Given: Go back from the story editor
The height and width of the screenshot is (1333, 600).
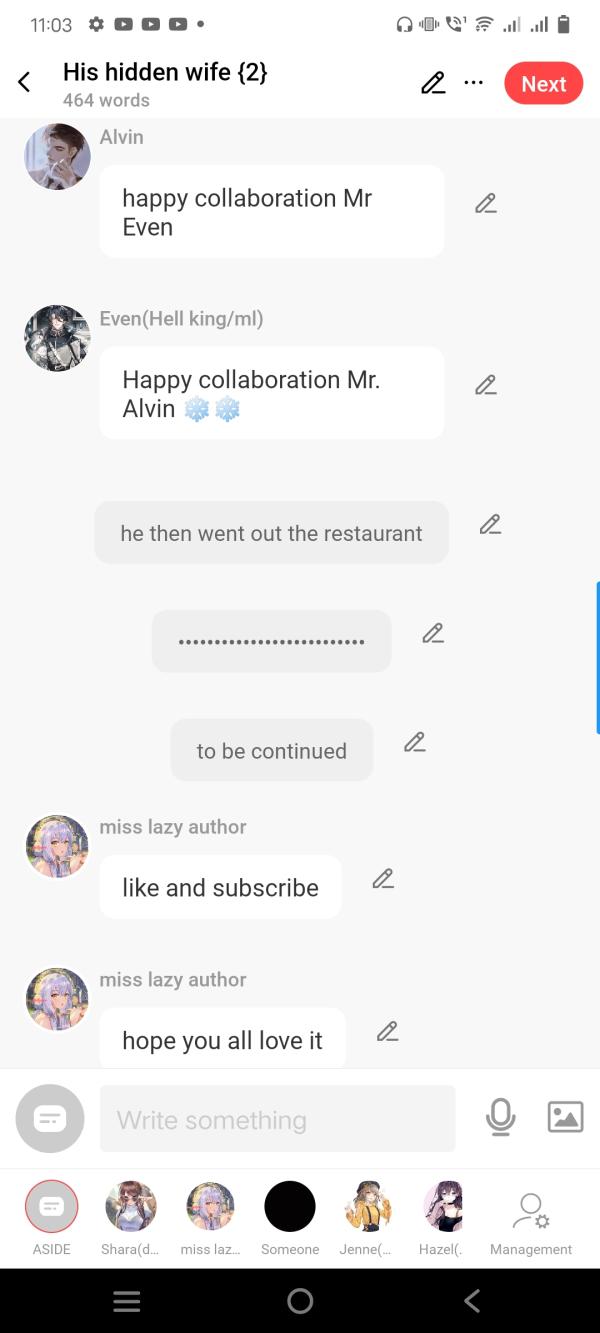Looking at the screenshot, I should (x=25, y=83).
